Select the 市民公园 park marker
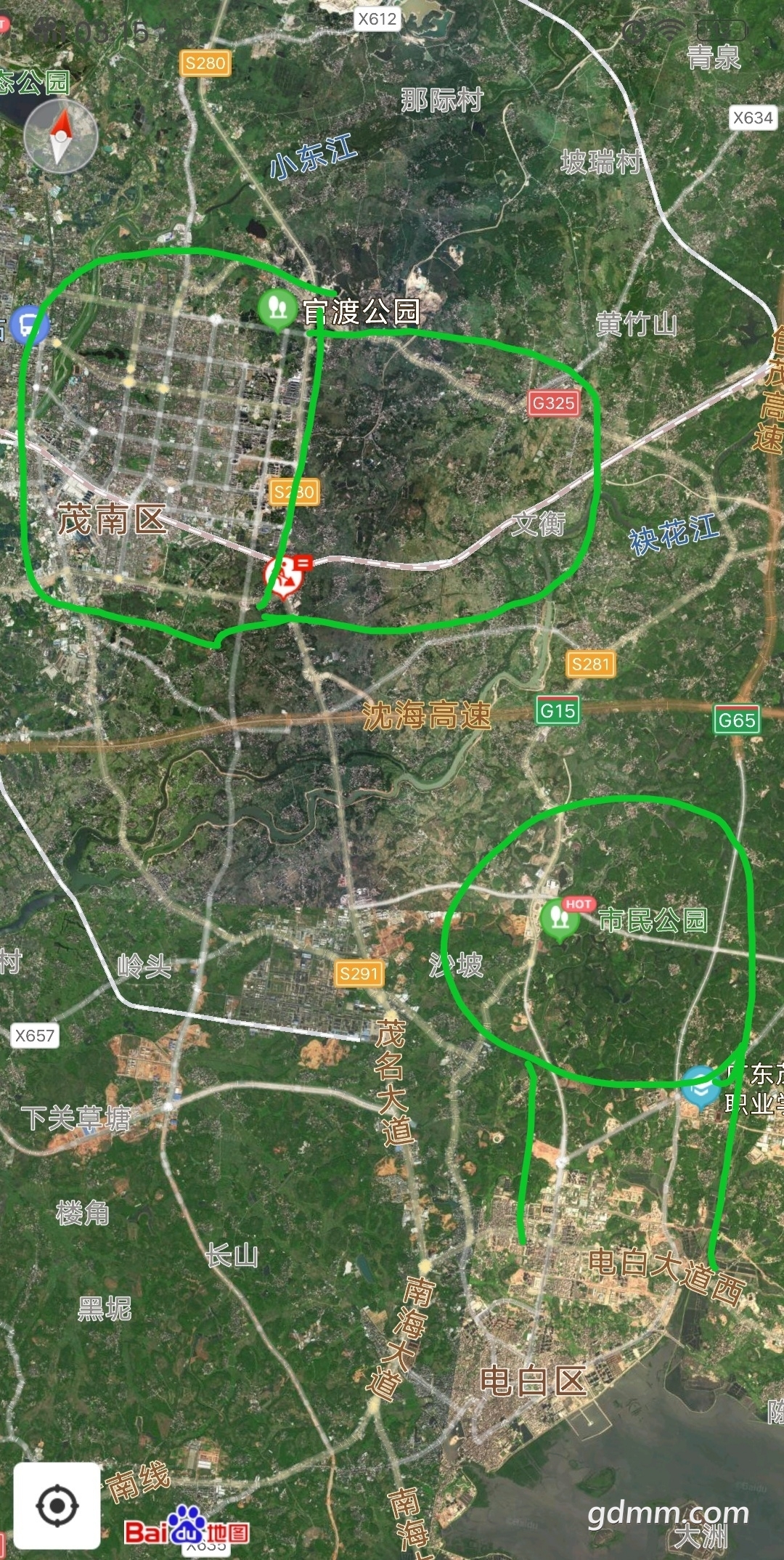This screenshot has height=1560, width=784. click(x=559, y=919)
